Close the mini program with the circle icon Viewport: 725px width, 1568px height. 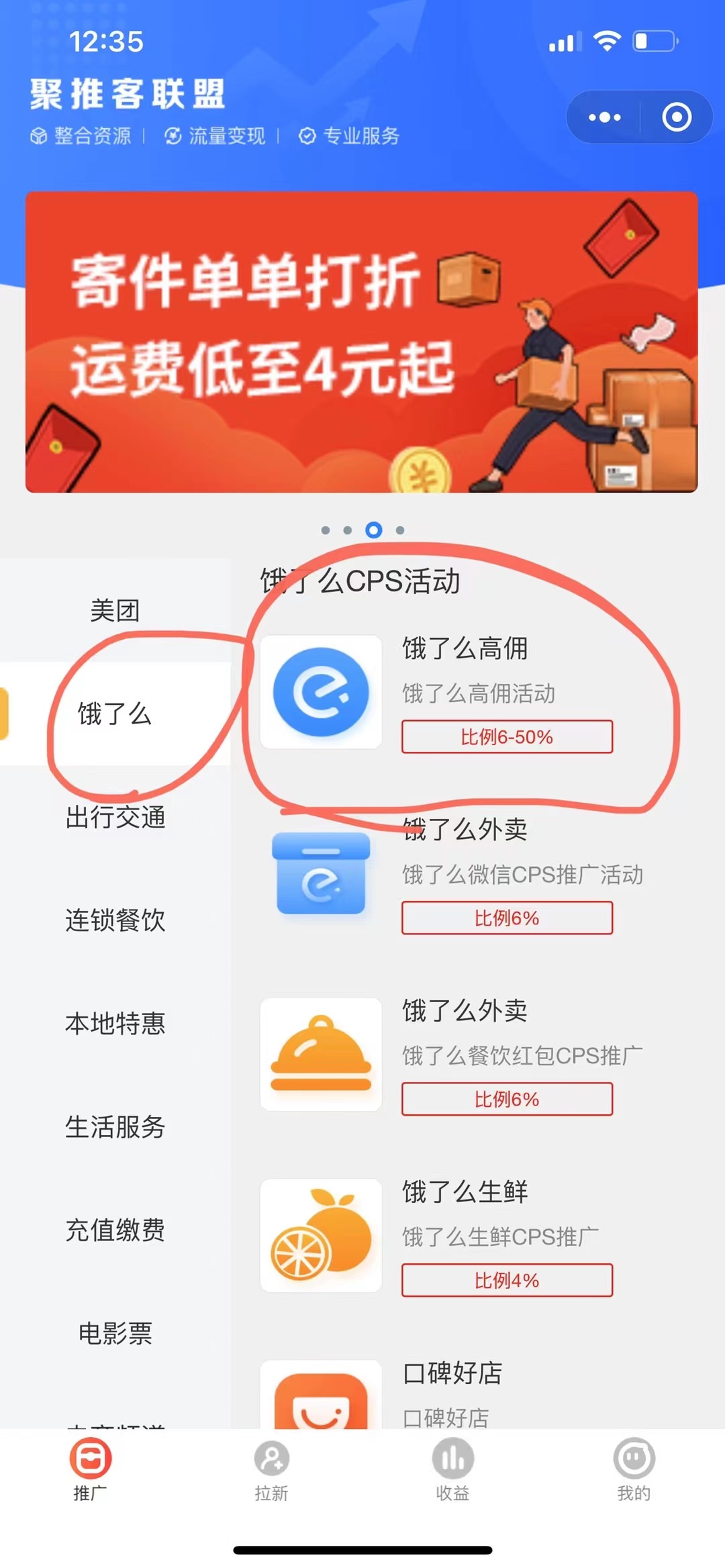click(676, 117)
